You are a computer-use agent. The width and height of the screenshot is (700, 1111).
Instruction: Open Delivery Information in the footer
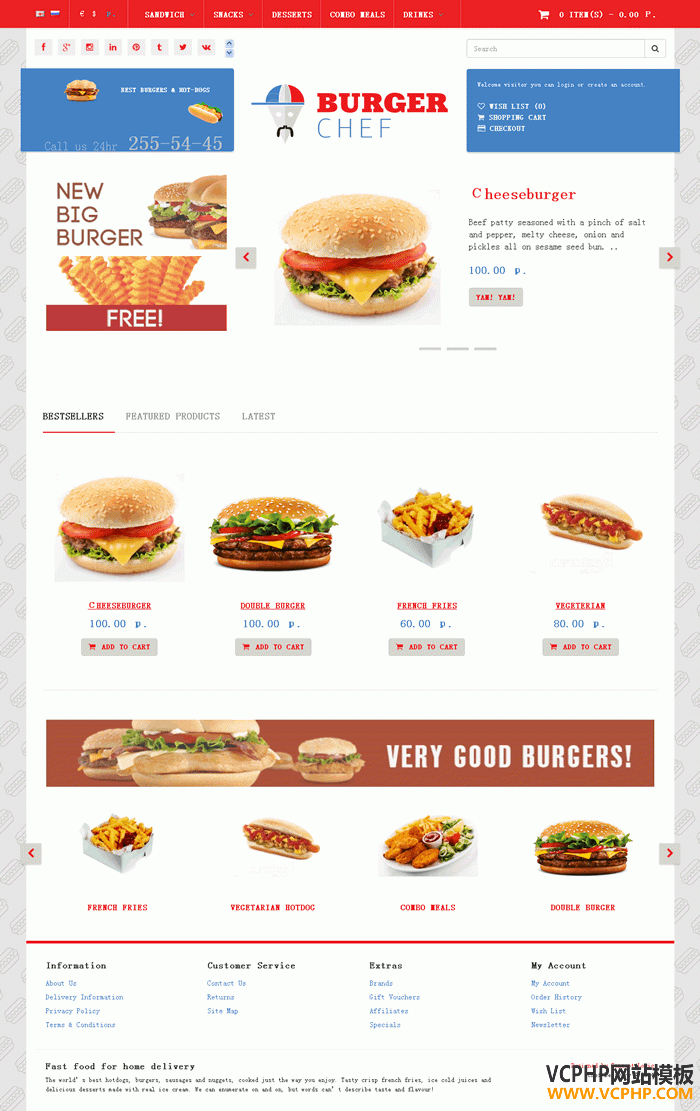pos(84,997)
